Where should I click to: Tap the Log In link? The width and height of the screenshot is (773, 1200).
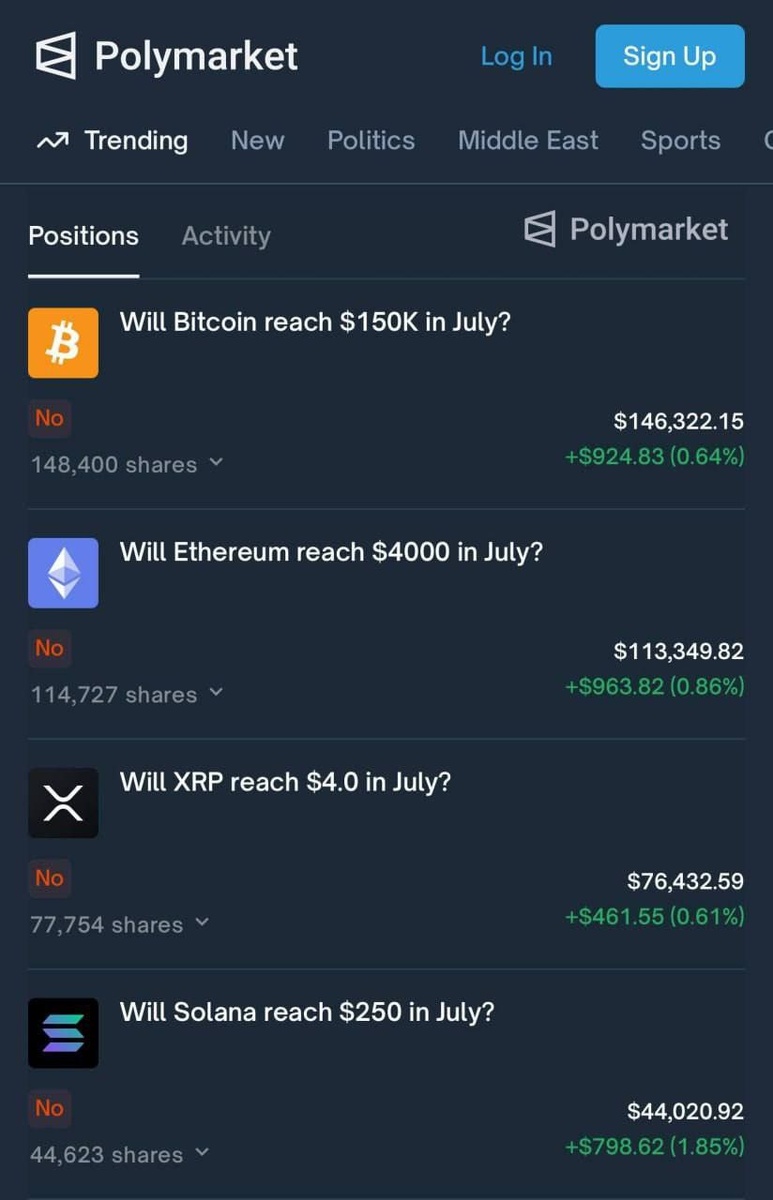(x=516, y=56)
